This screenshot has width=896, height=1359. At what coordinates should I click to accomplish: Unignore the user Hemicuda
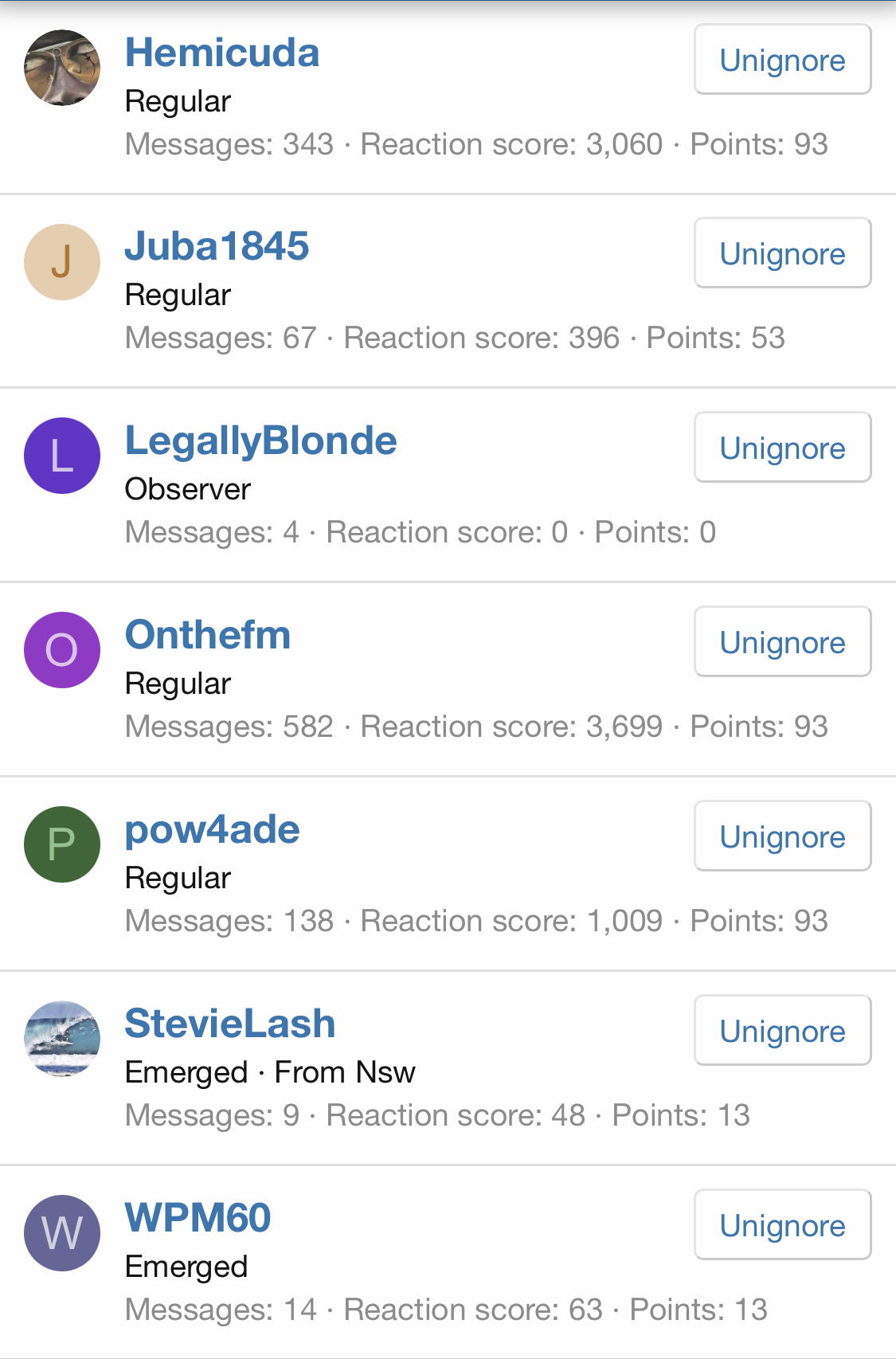pyautogui.click(x=782, y=60)
